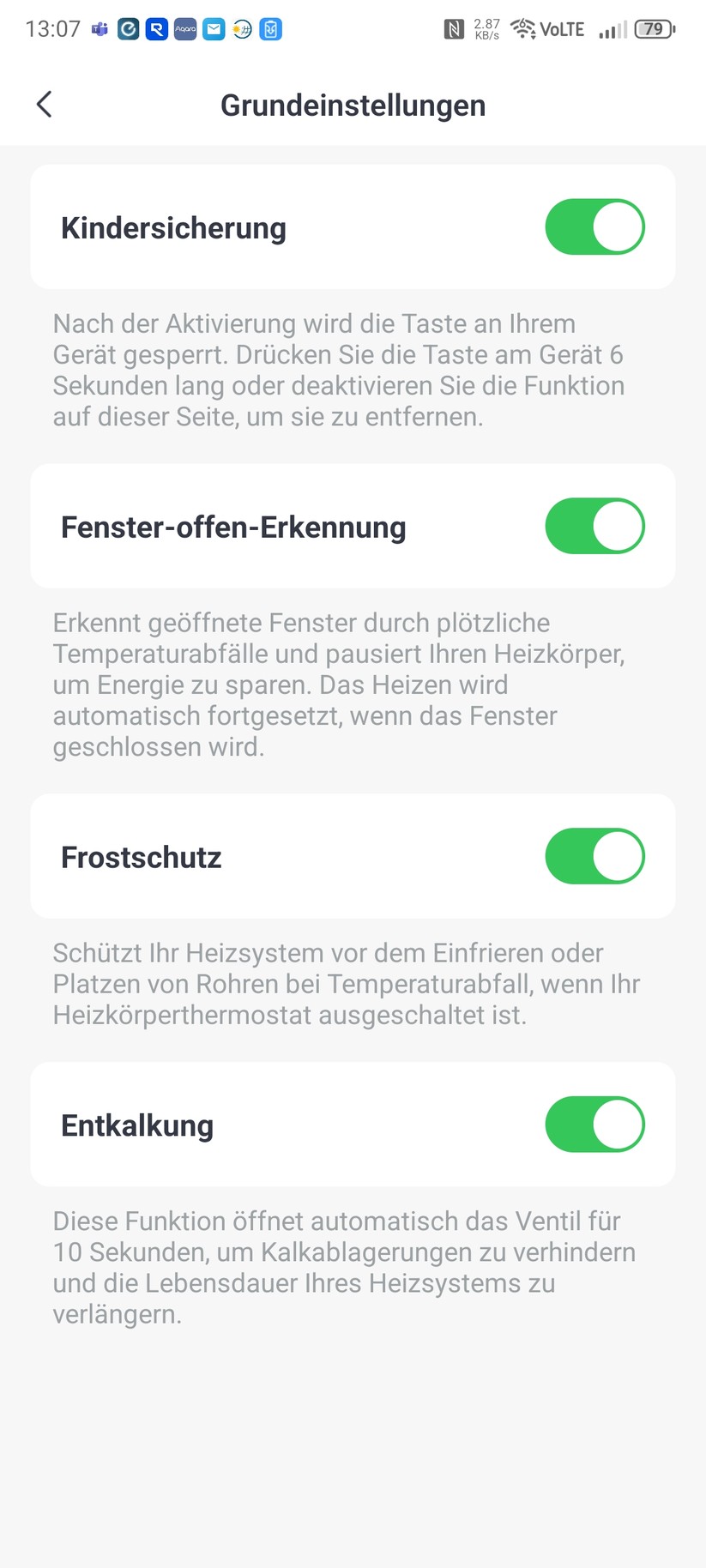The image size is (706, 1568).
Task: Disable the Entkalkung function
Action: point(594,1124)
